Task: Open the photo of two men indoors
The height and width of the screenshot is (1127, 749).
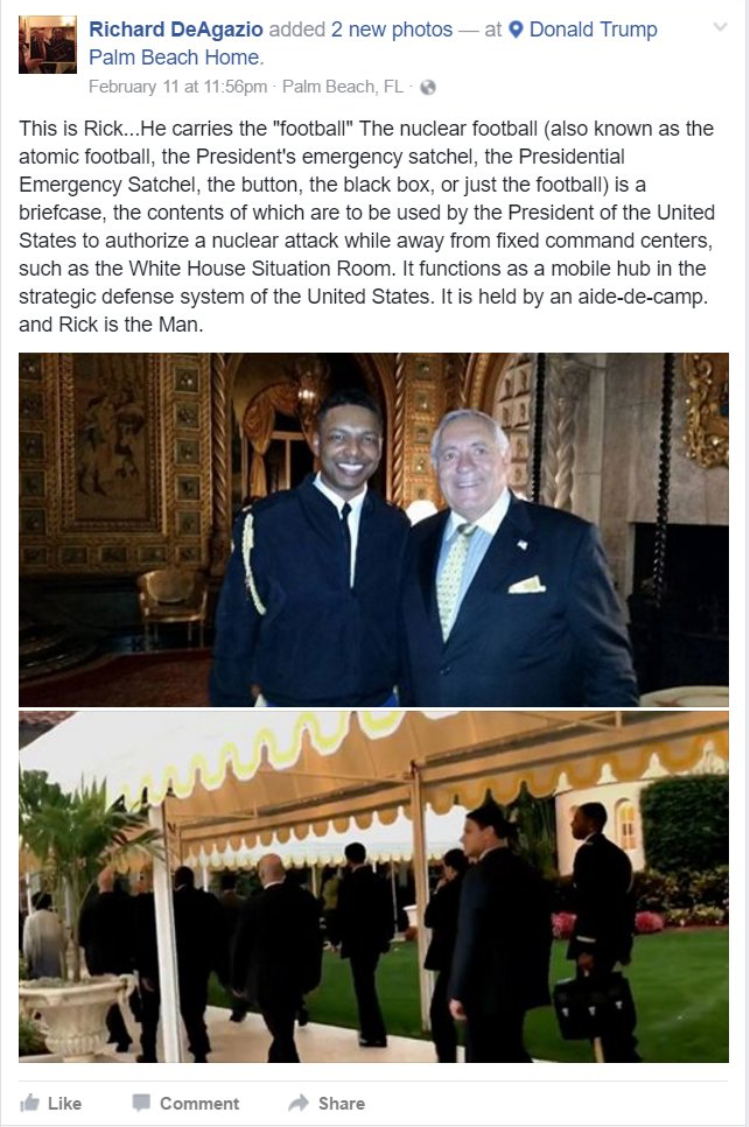Action: tap(374, 529)
